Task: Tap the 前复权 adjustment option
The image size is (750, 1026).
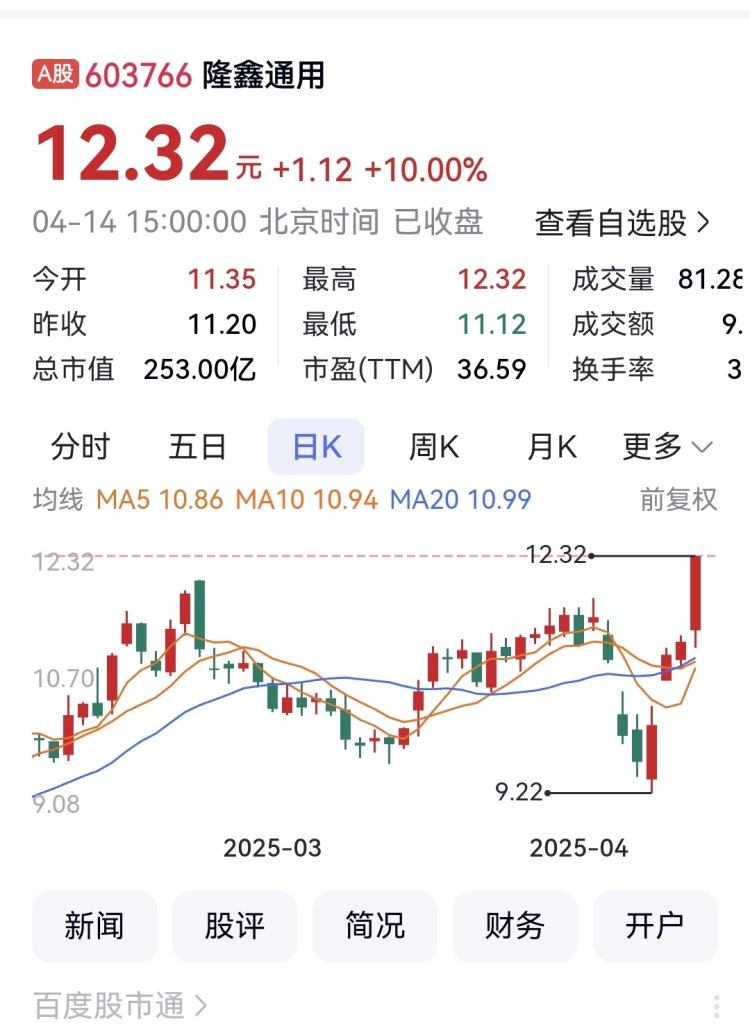Action: 679,499
